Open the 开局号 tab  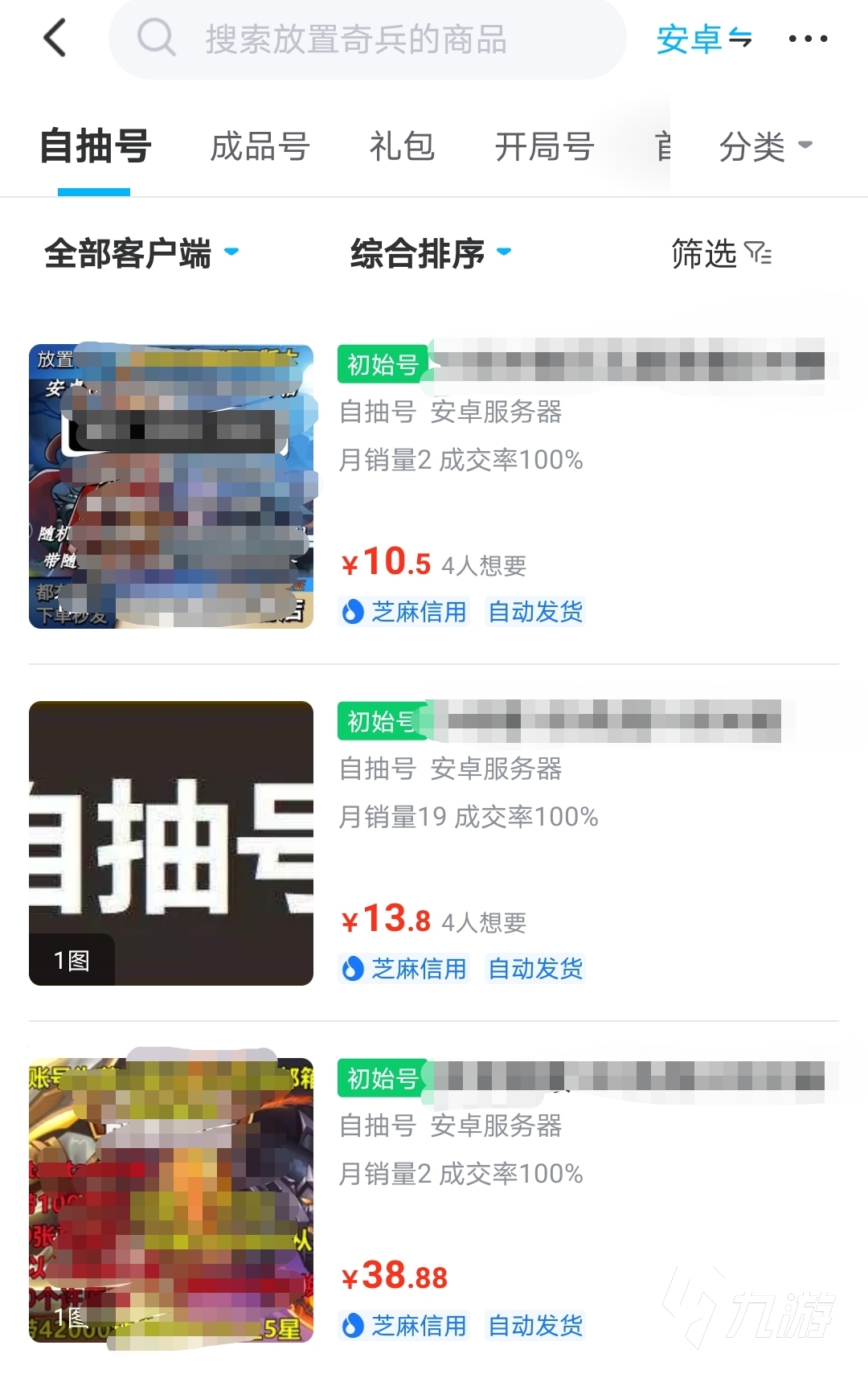point(544,147)
